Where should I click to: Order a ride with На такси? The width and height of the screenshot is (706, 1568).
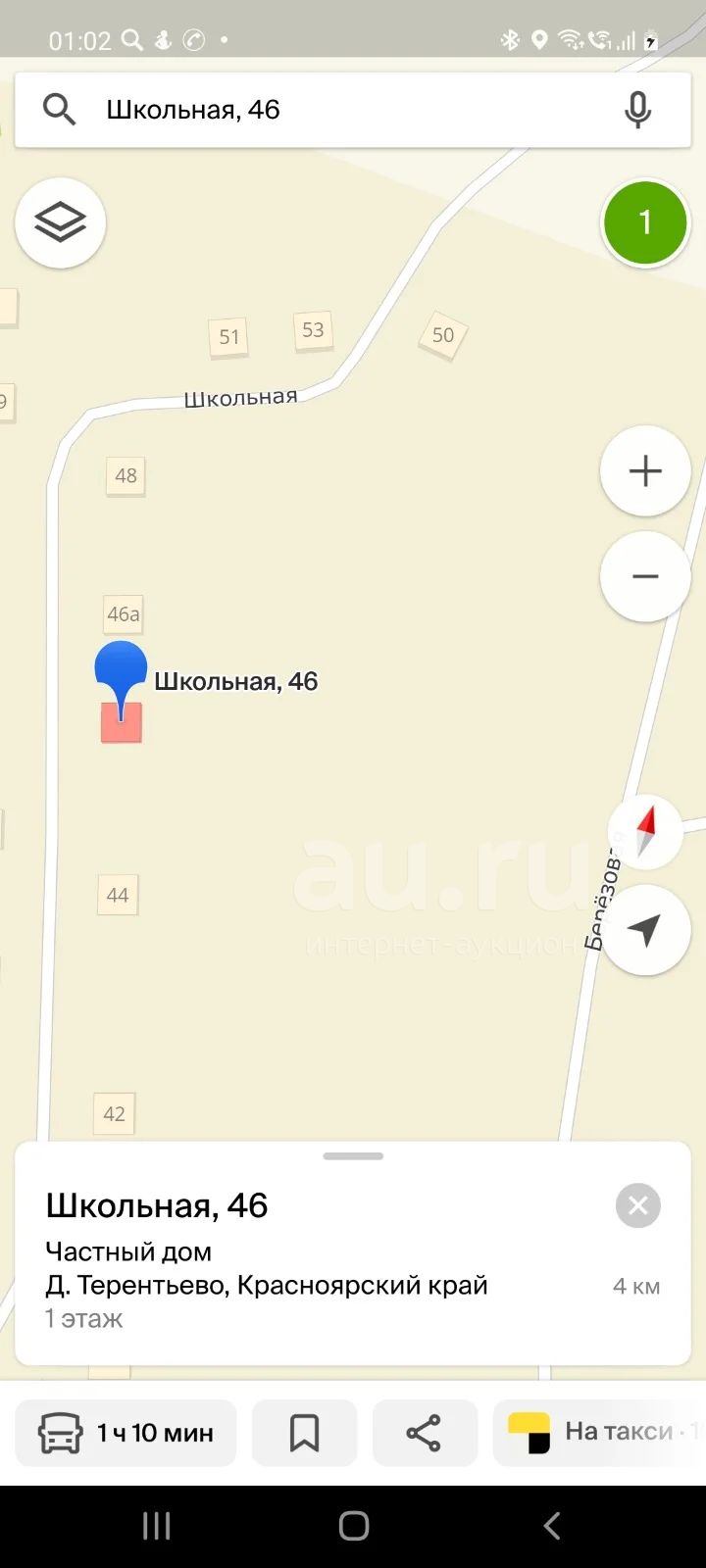click(599, 1433)
